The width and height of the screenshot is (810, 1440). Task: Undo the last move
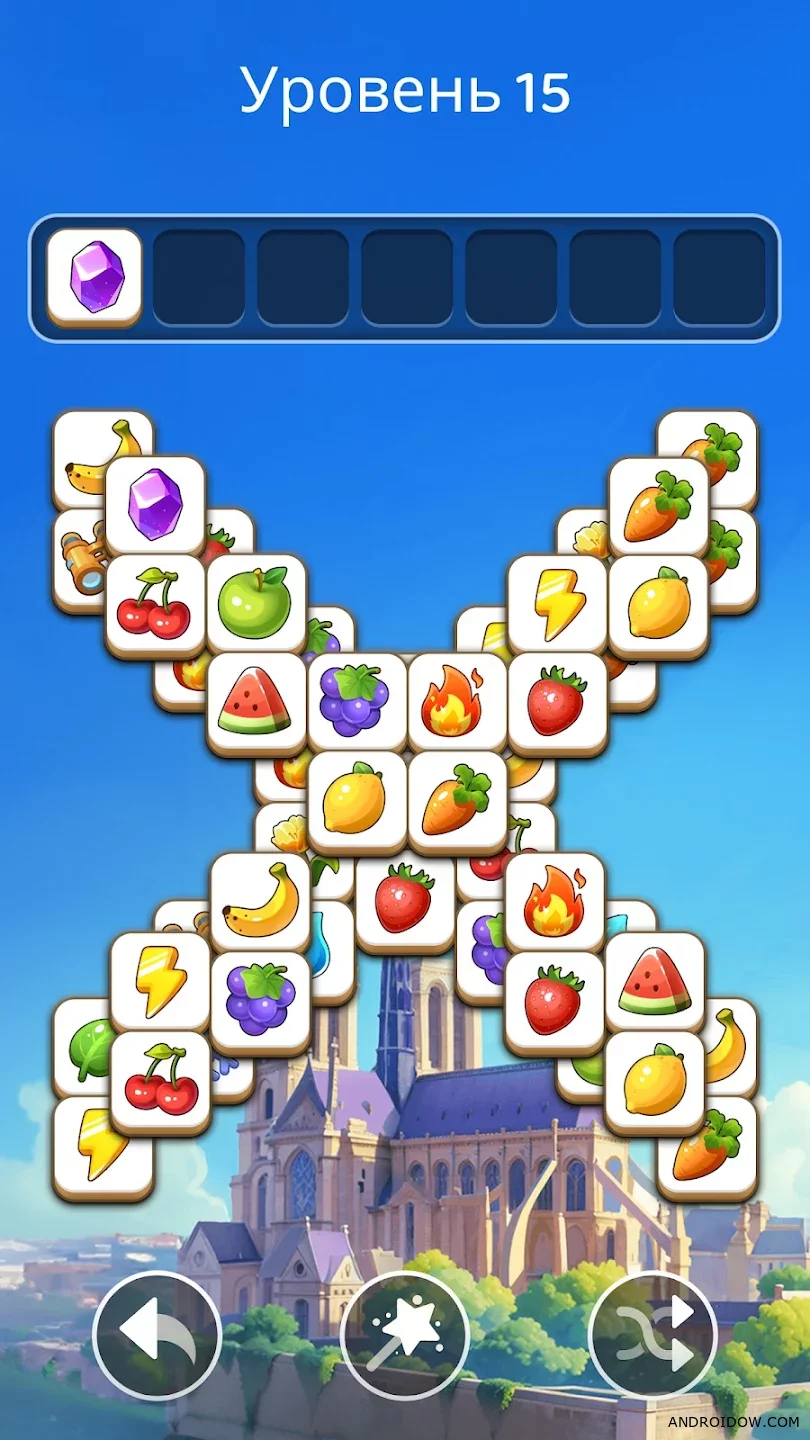156,1334
